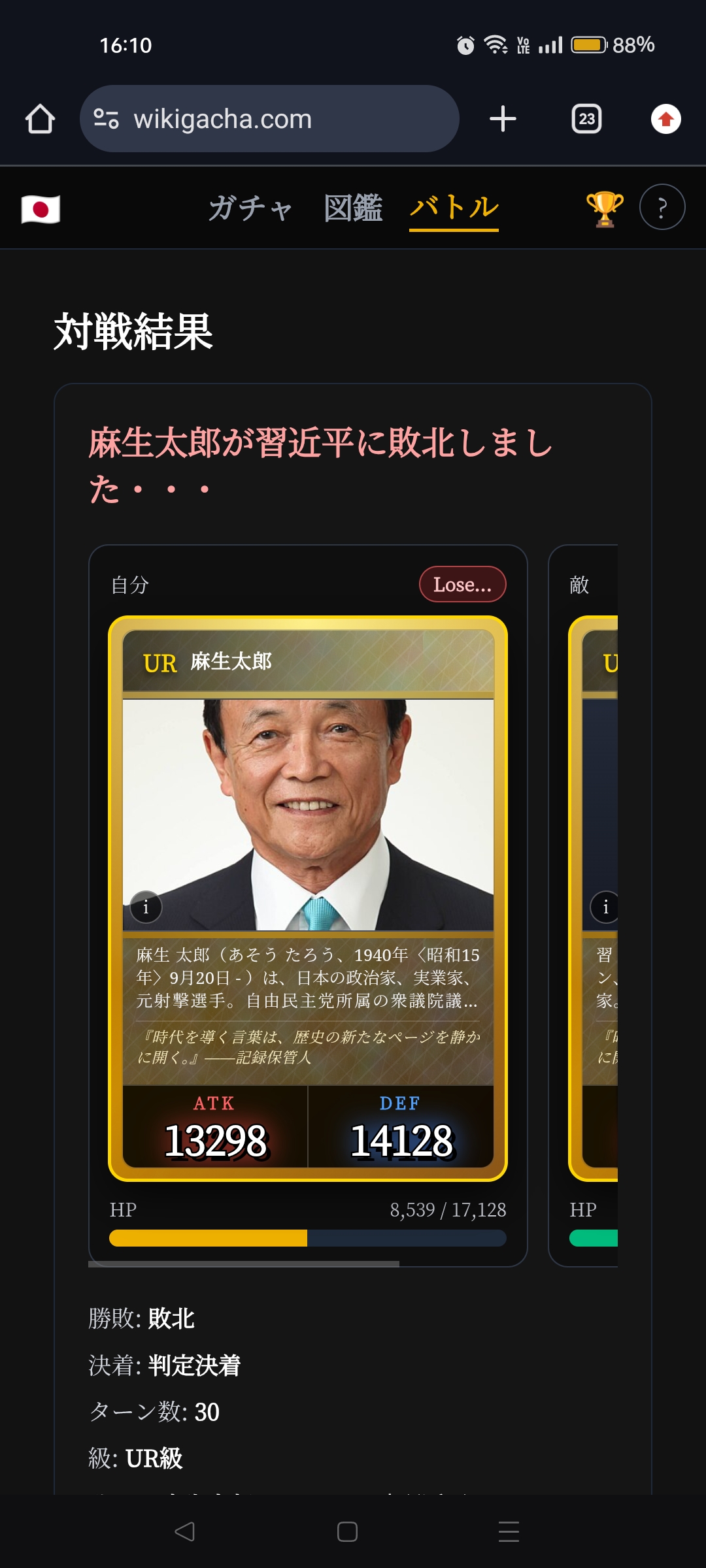Switch to the 図鑑 tab

[353, 208]
